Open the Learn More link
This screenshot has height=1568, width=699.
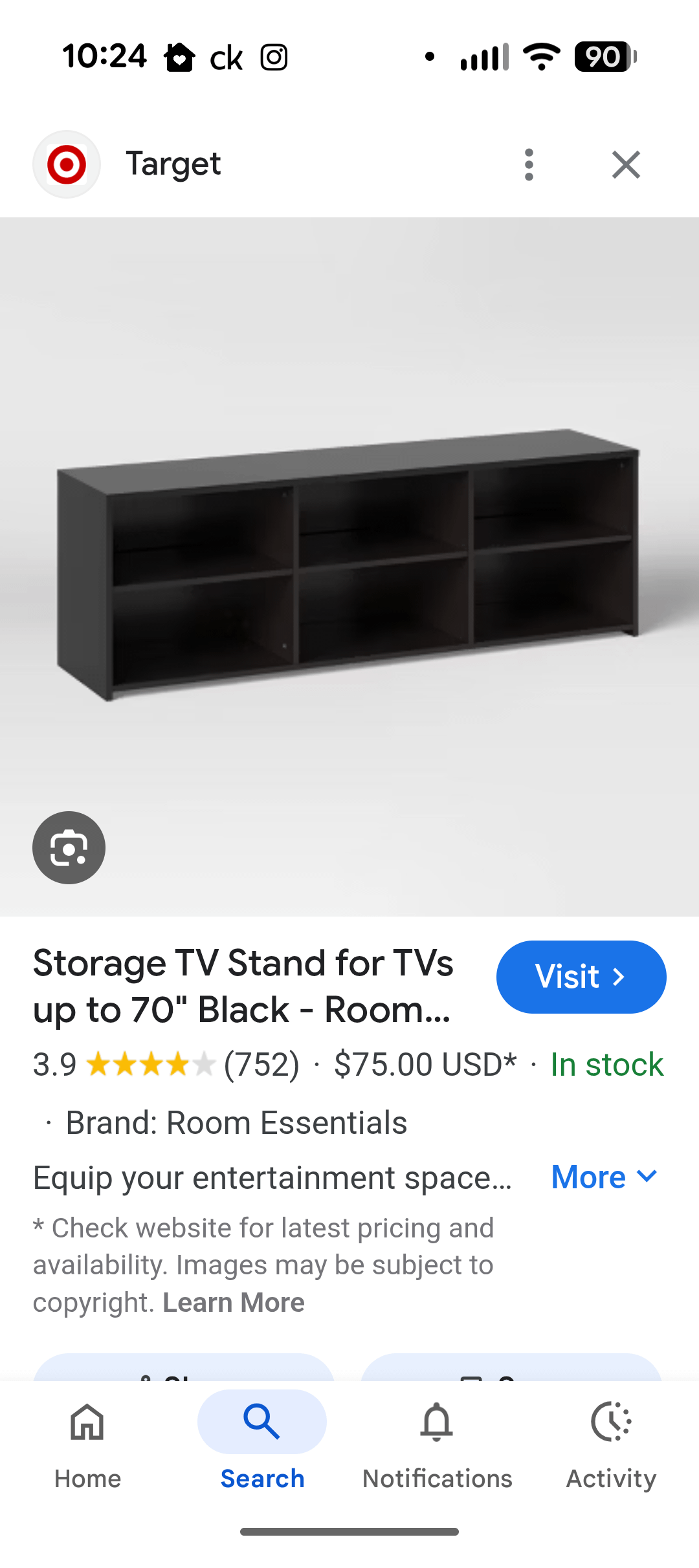click(234, 1302)
